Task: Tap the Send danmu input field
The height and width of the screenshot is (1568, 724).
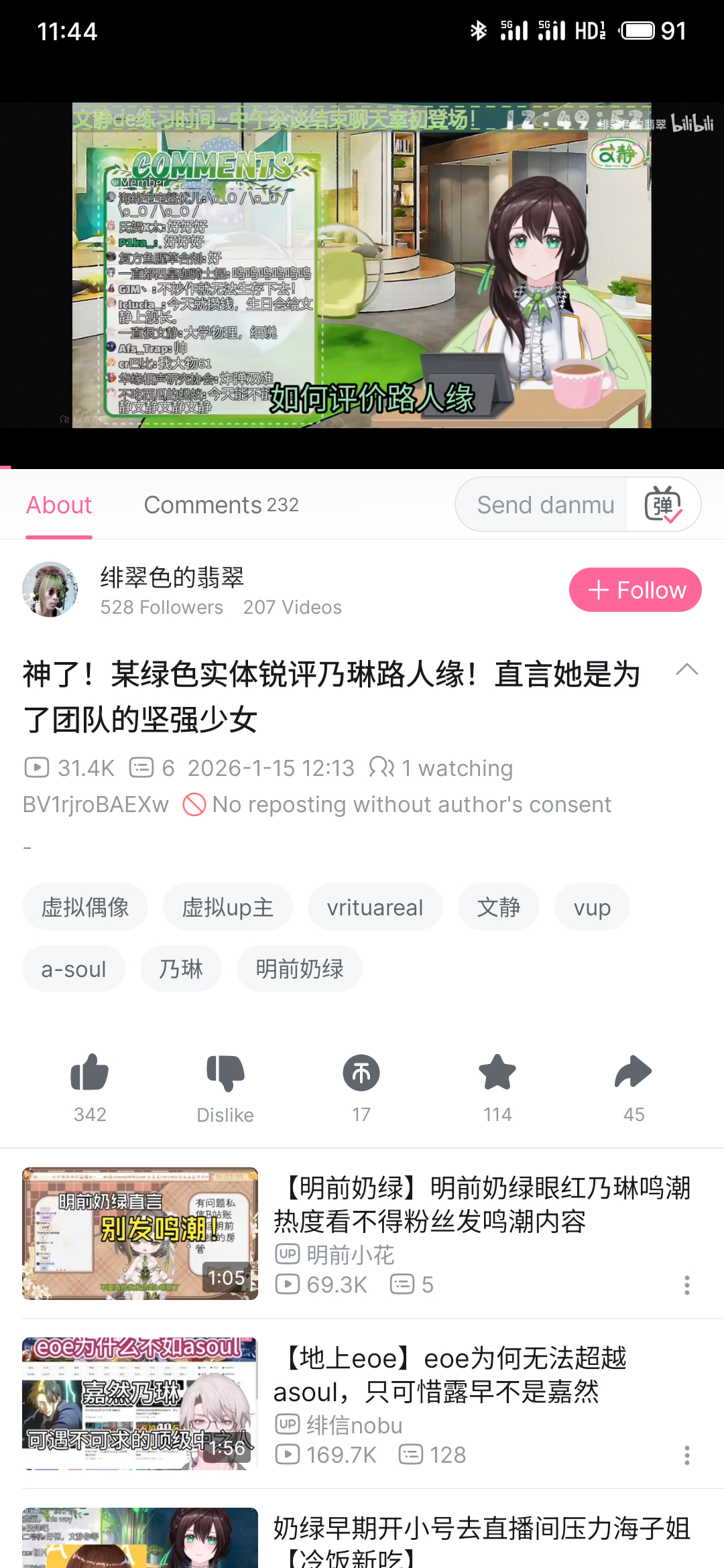Action: 544,505
